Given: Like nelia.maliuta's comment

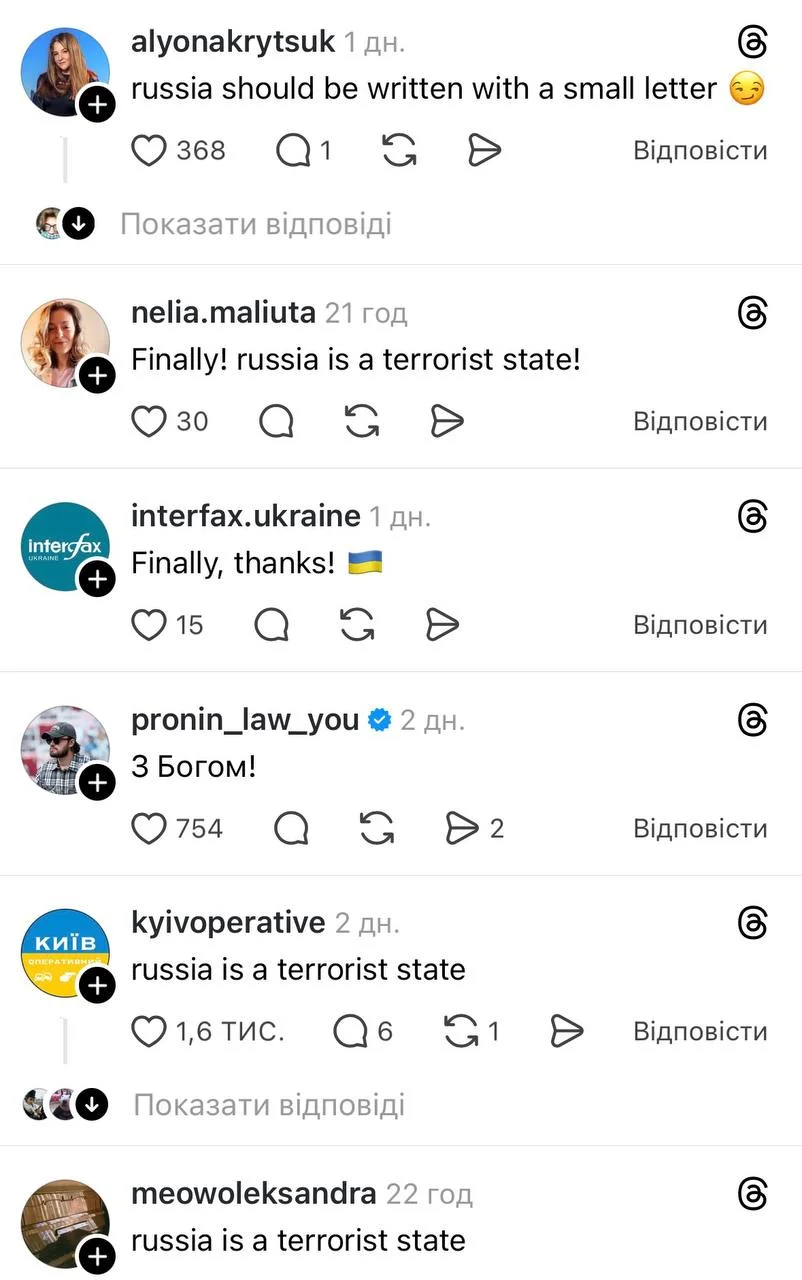Looking at the screenshot, I should [x=150, y=422].
